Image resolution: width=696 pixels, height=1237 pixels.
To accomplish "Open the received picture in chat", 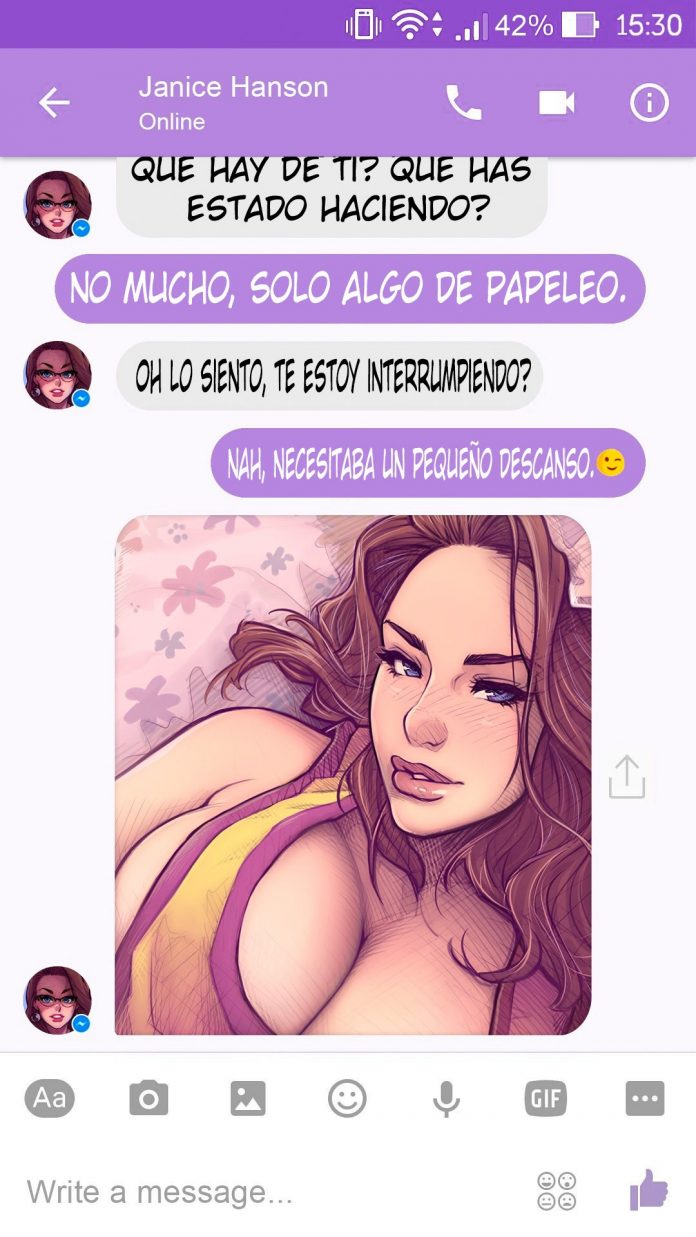I will pyautogui.click(x=352, y=775).
